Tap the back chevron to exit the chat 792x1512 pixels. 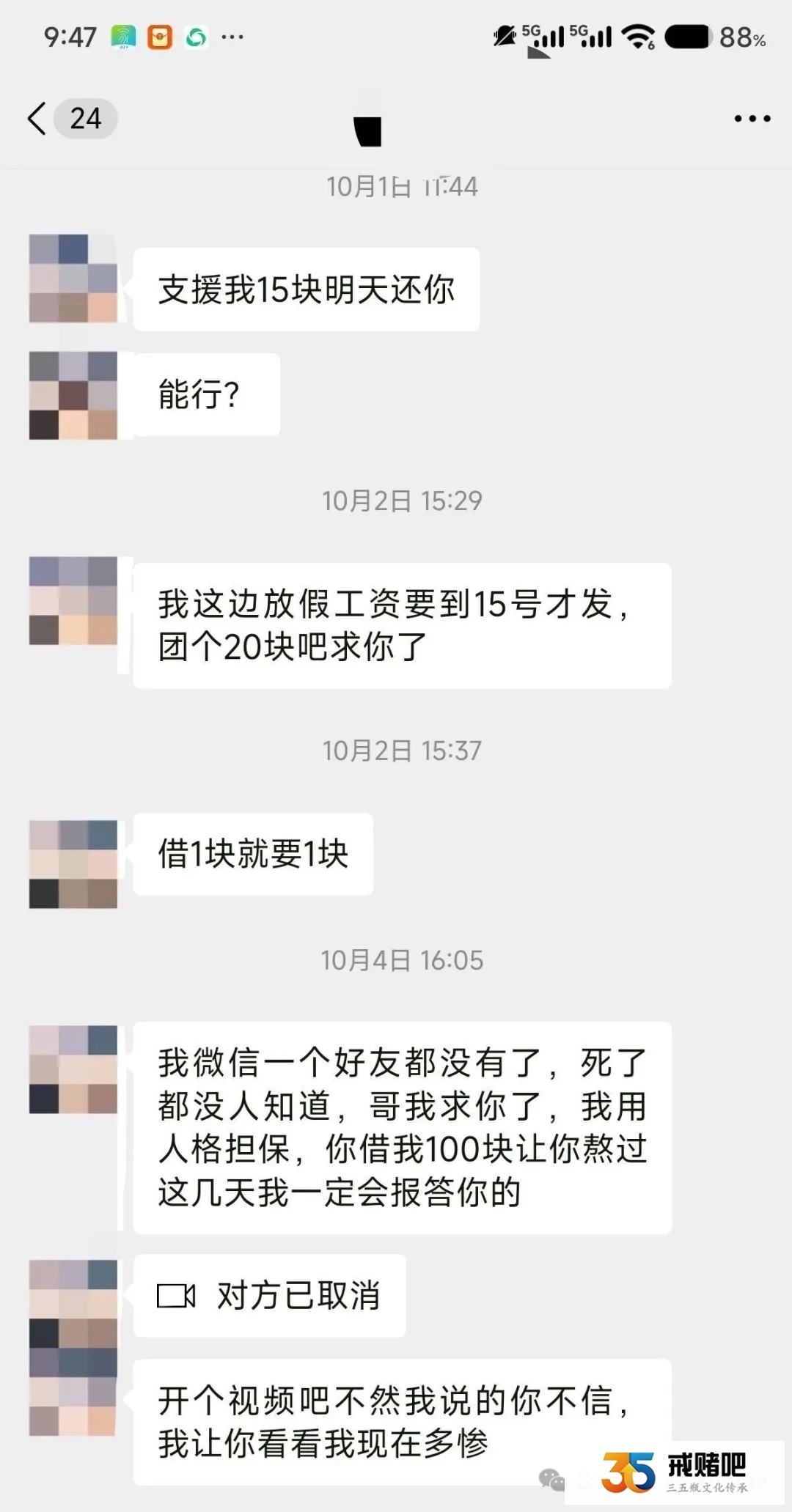37,117
